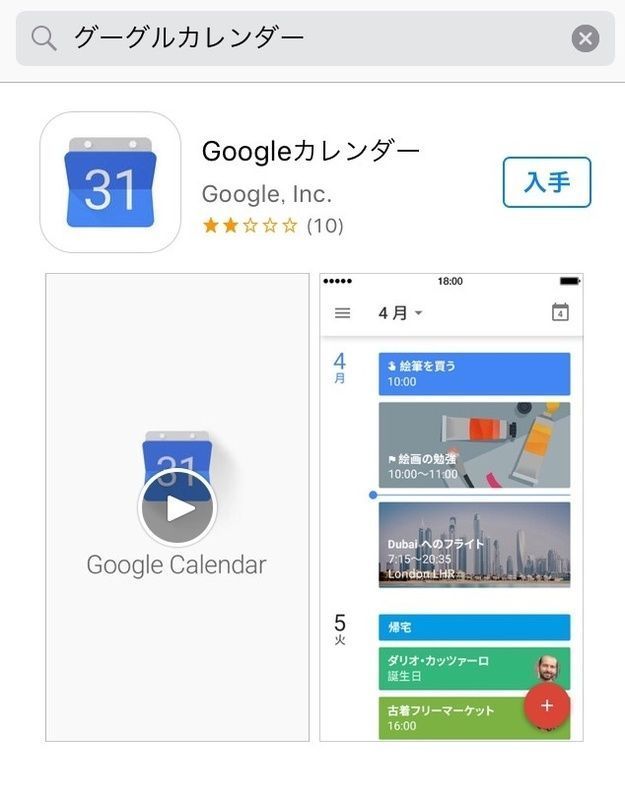The height and width of the screenshot is (800, 625).
Task: Open the April calendar screenshot preview
Action: [x=451, y=506]
